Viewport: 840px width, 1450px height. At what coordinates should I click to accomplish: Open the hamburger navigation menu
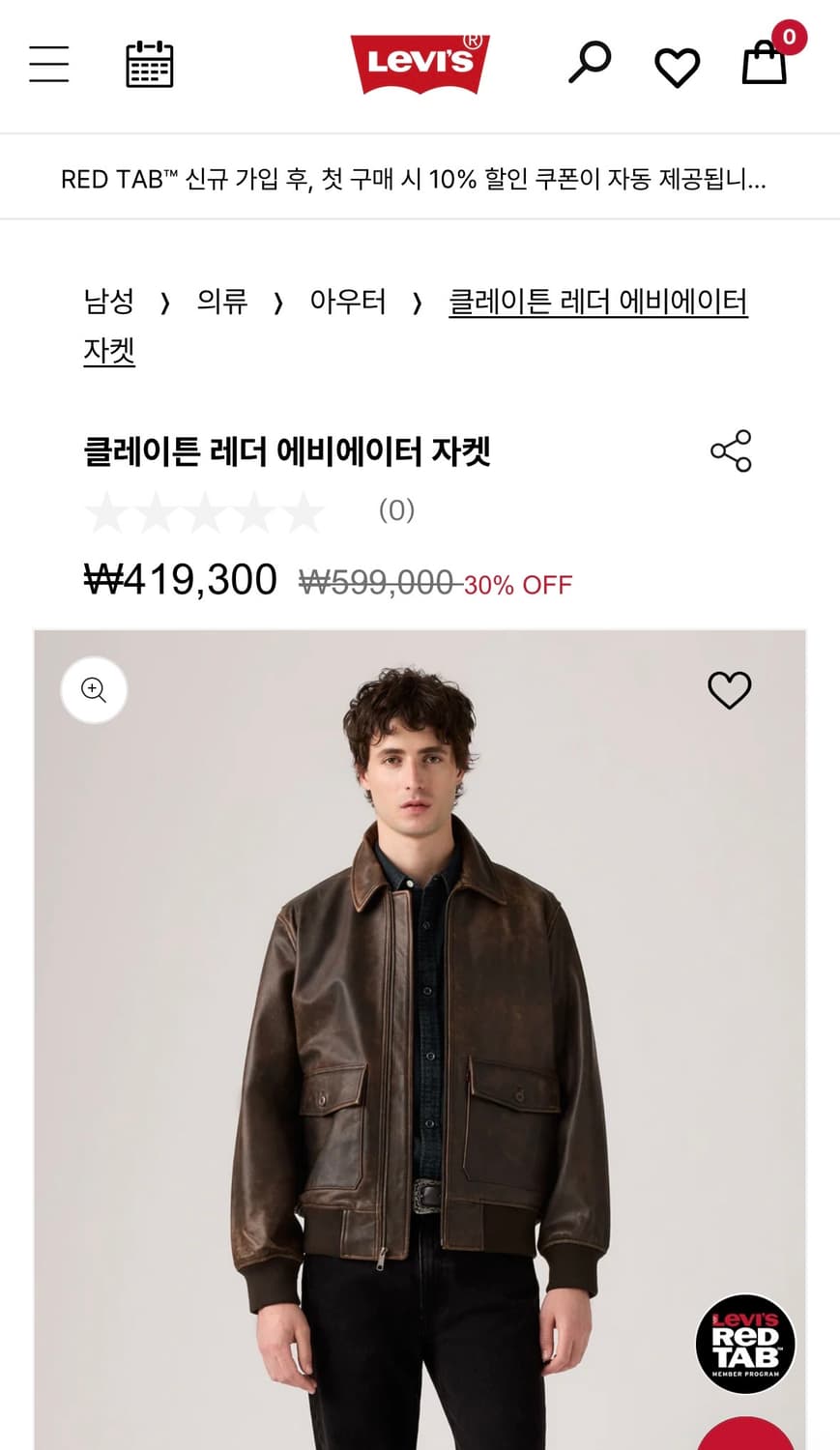point(49,64)
